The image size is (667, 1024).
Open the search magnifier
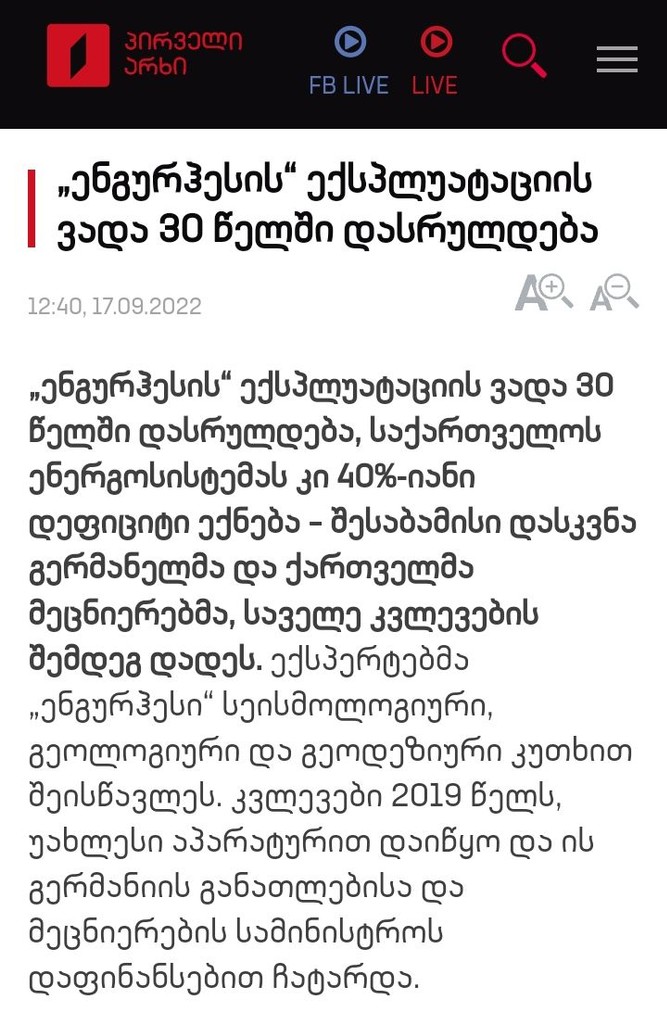[x=524, y=56]
